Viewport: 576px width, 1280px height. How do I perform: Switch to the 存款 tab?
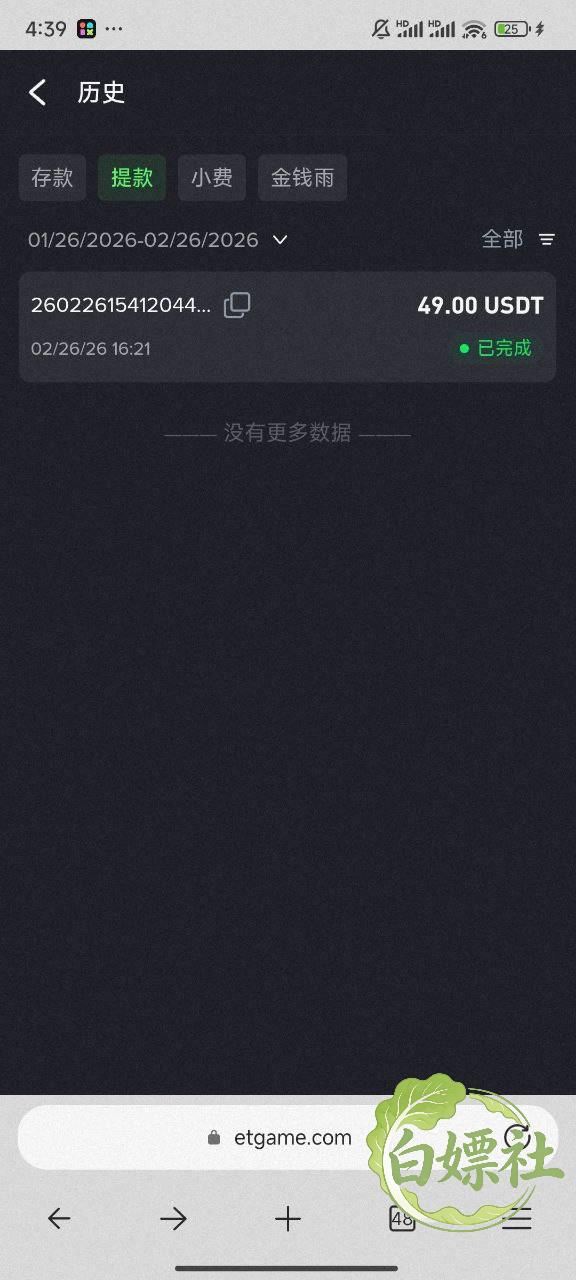point(52,178)
